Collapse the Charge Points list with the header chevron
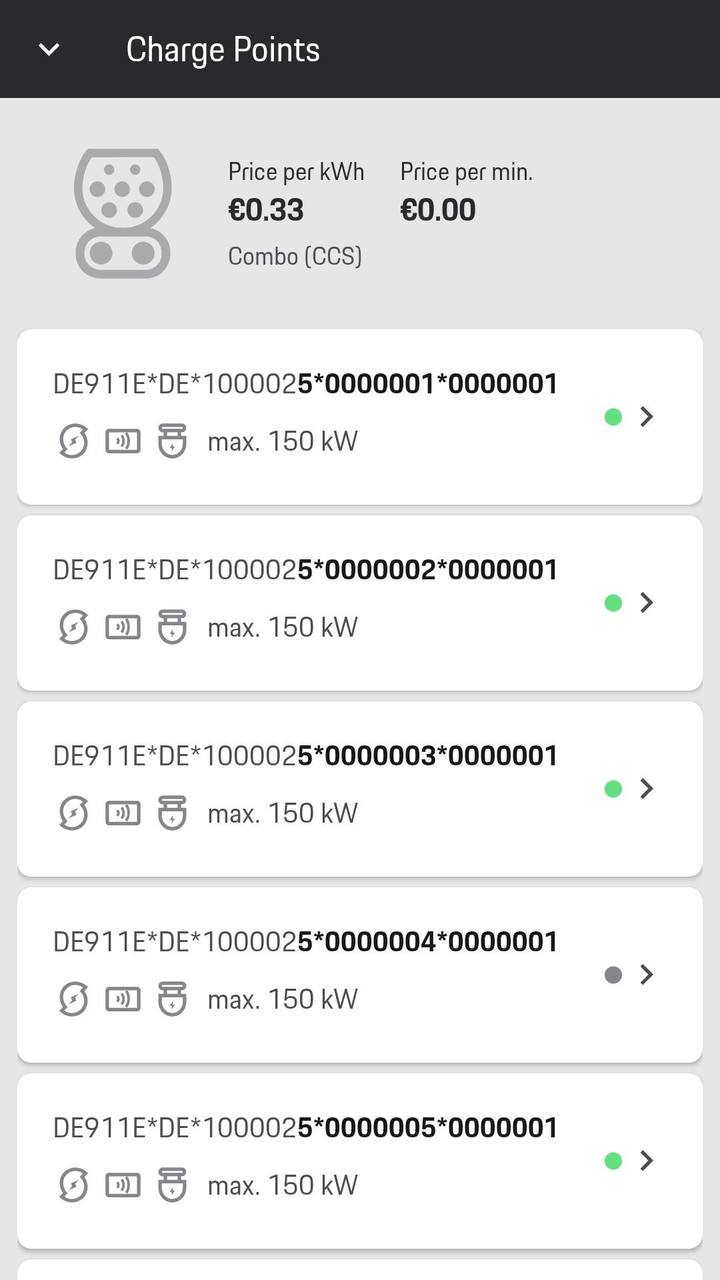The height and width of the screenshot is (1280, 720). (47, 49)
